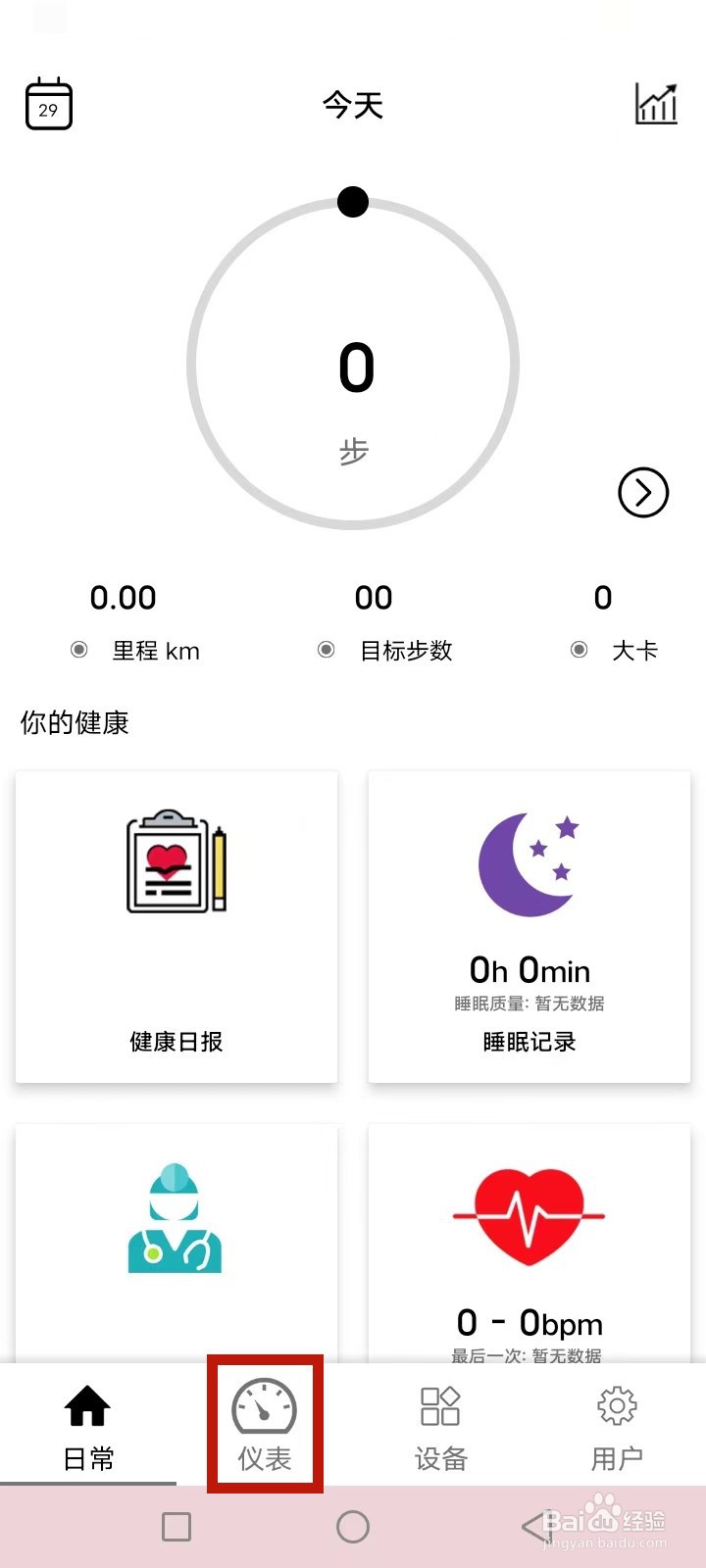Tap the system home button
The height and width of the screenshot is (1568, 706).
[x=353, y=1526]
